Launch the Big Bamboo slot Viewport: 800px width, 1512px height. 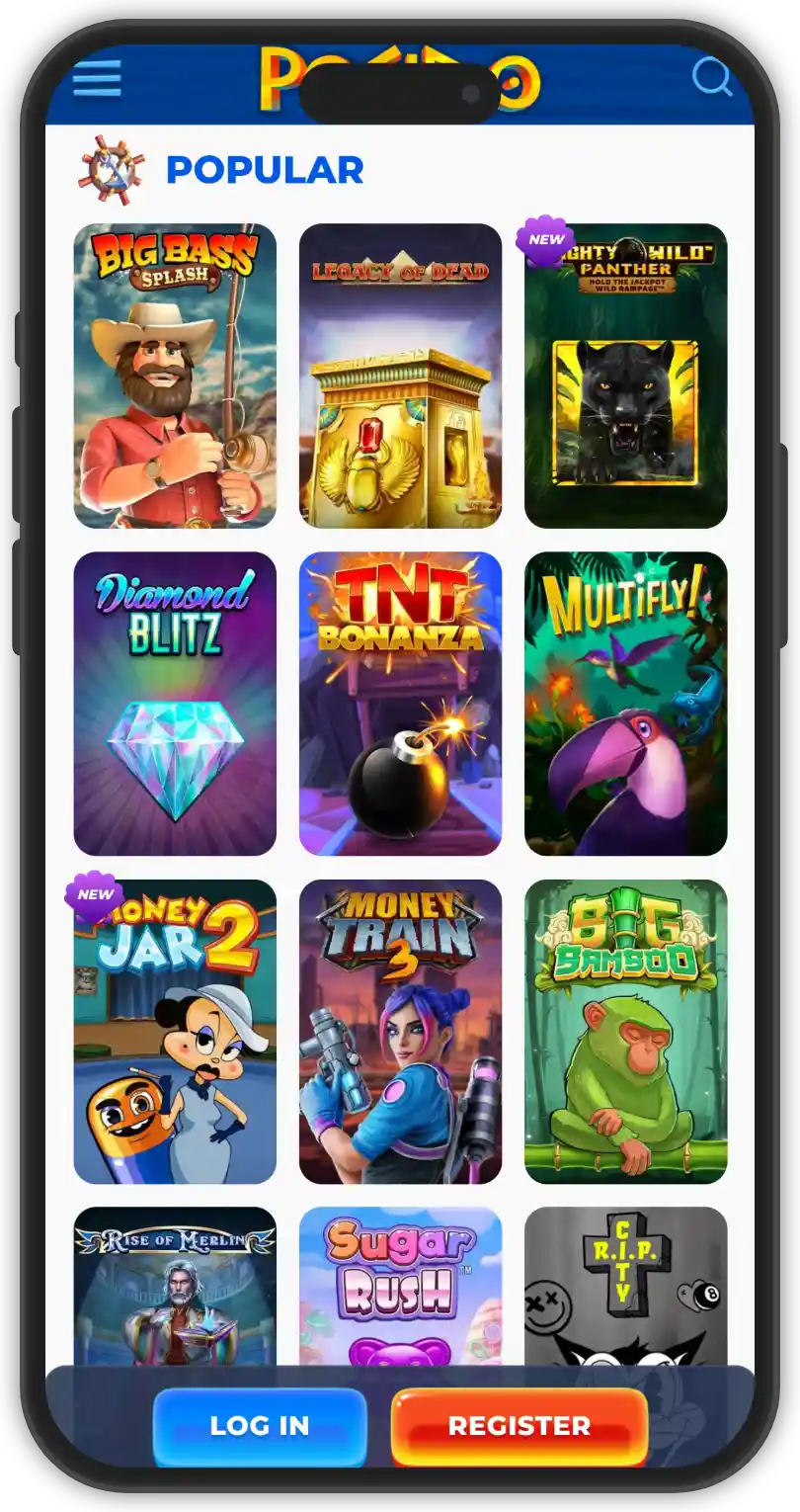pos(625,1031)
